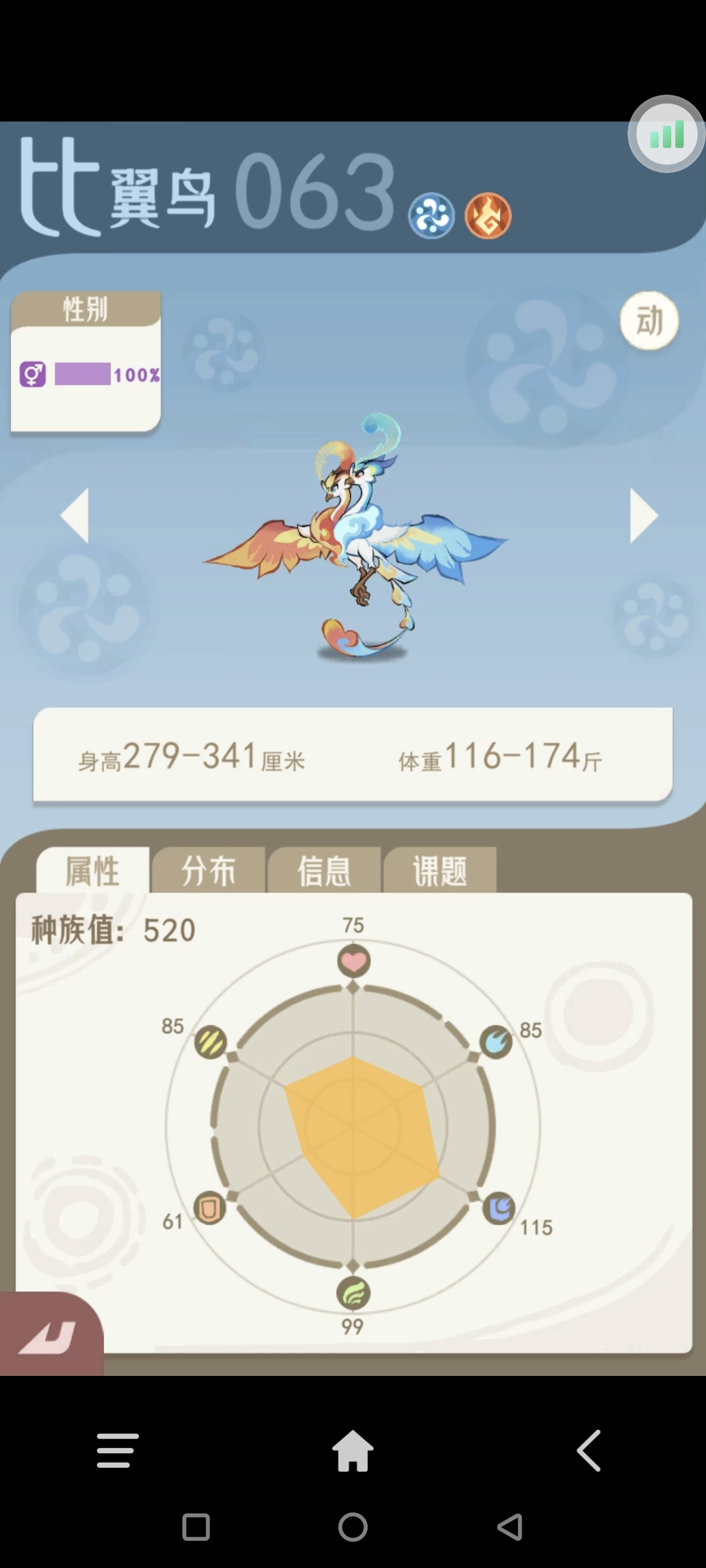Switch to the 分布 tab
Viewport: 706px width, 1568px height.
coord(209,870)
